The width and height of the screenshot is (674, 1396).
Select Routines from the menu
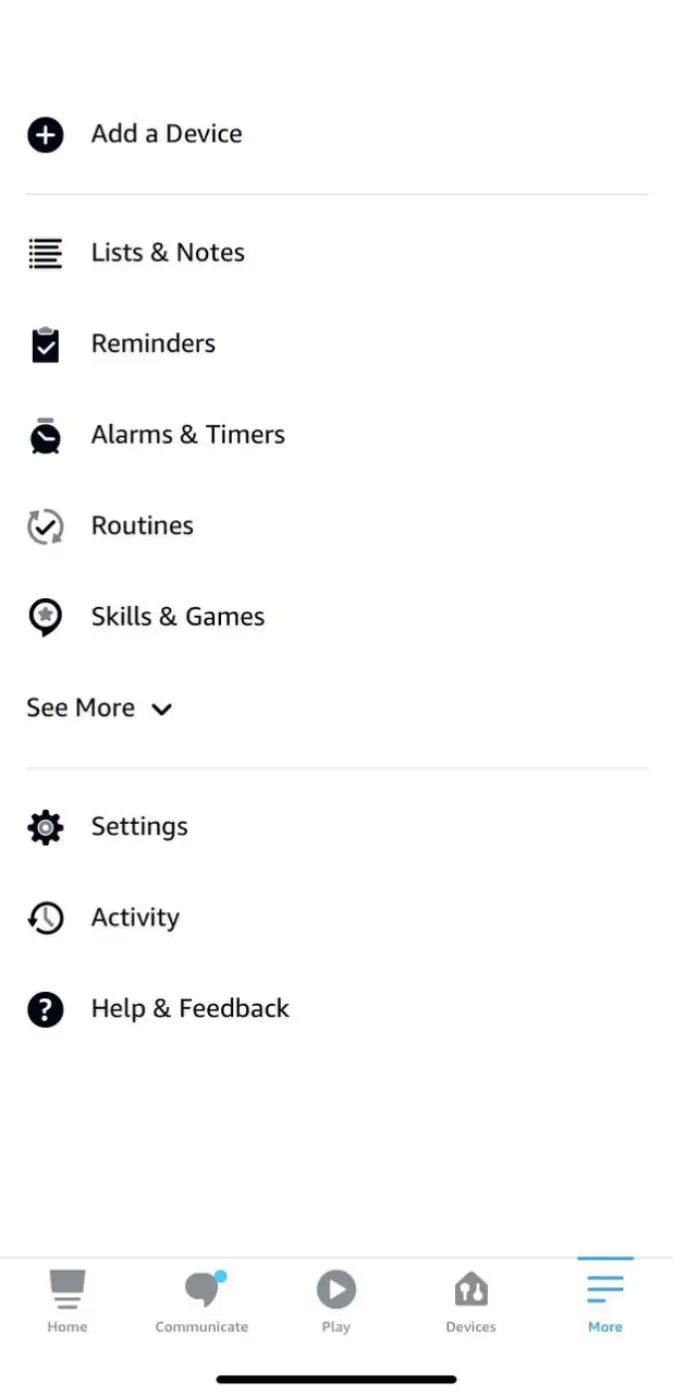click(x=142, y=526)
